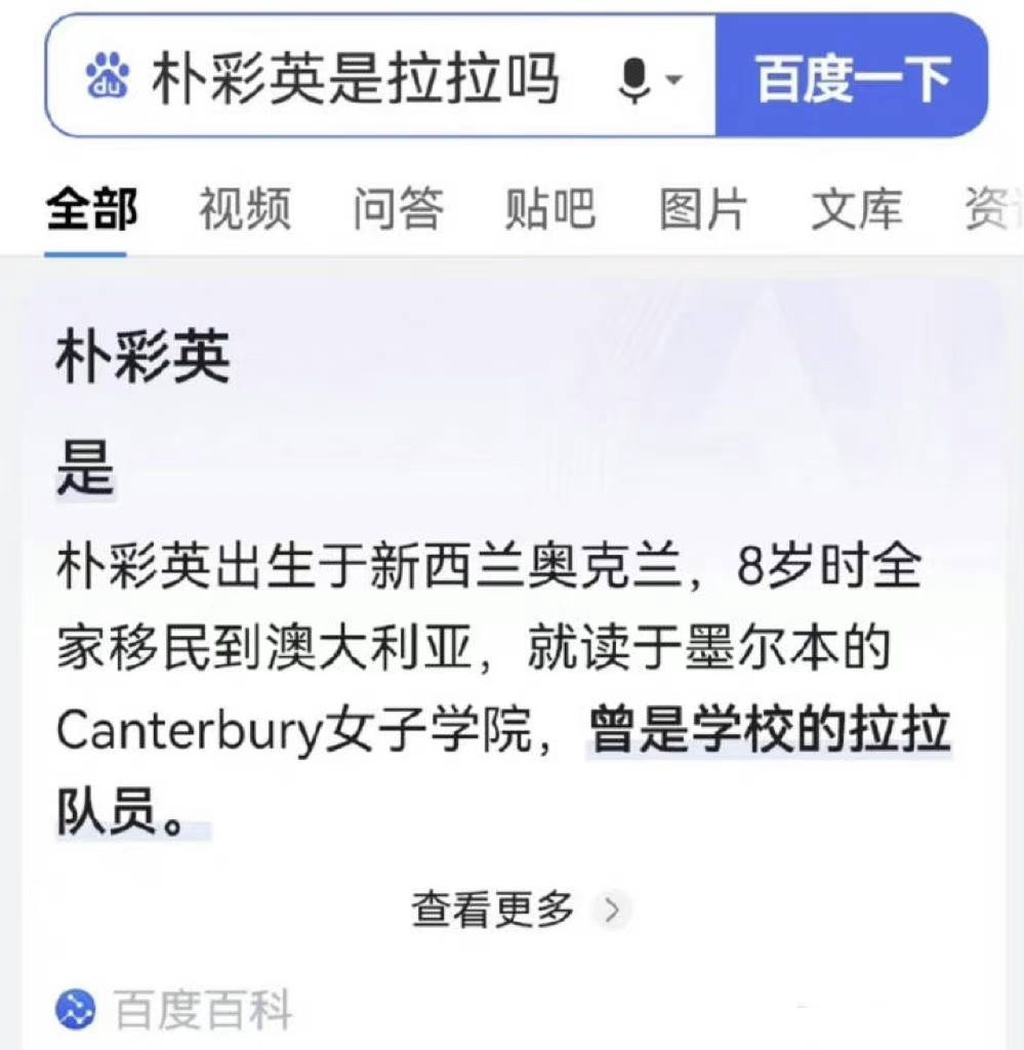Open the 百度百科 source link

click(x=175, y=1009)
